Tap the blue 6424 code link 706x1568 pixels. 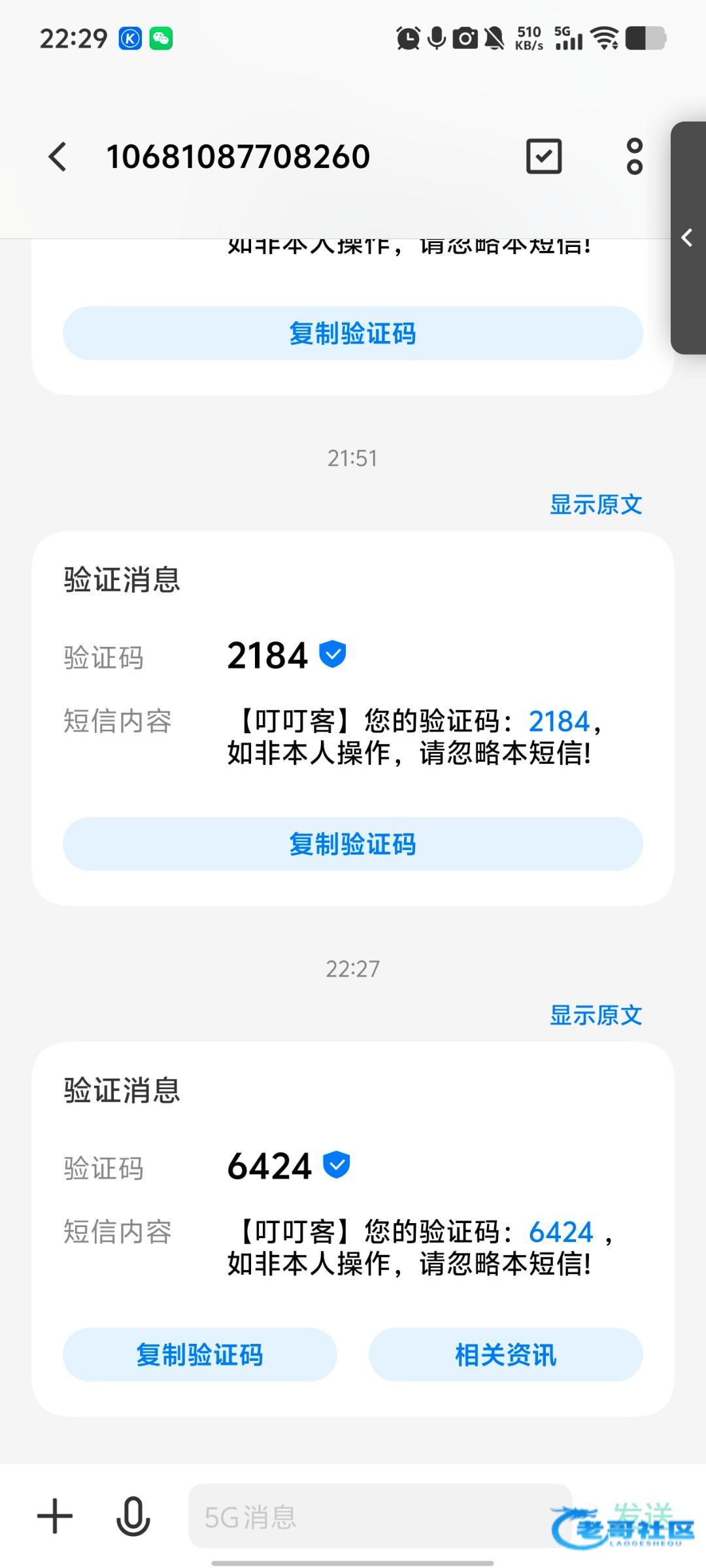click(x=560, y=1233)
